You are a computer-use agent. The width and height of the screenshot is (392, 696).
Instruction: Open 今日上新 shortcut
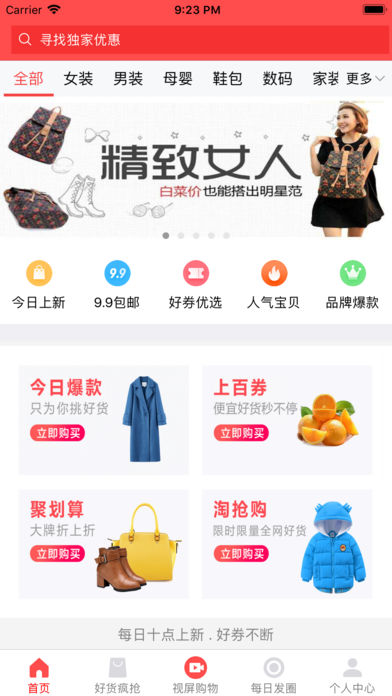click(39, 285)
